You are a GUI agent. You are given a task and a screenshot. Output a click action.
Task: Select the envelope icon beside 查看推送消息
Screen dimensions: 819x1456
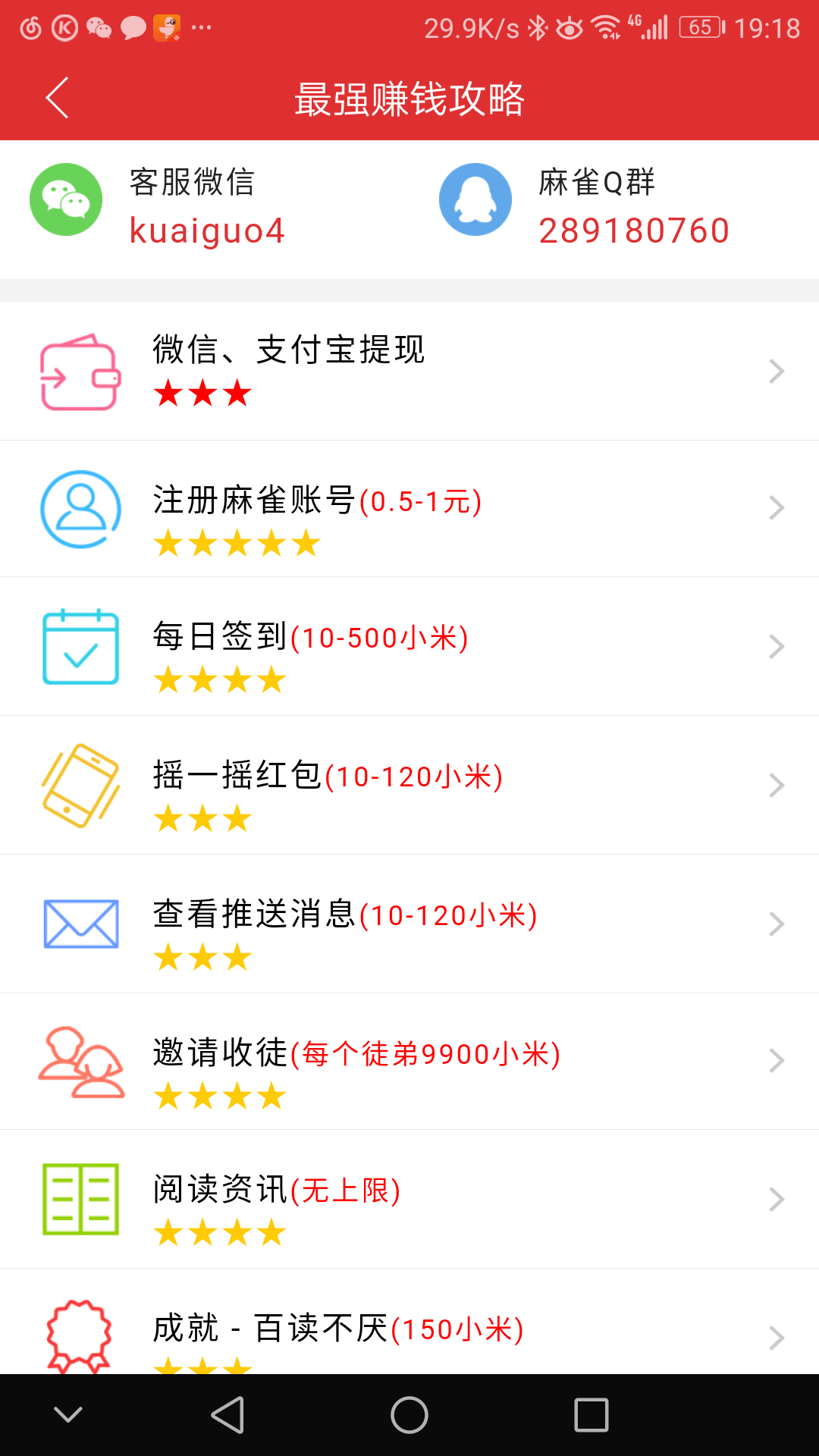[80, 922]
